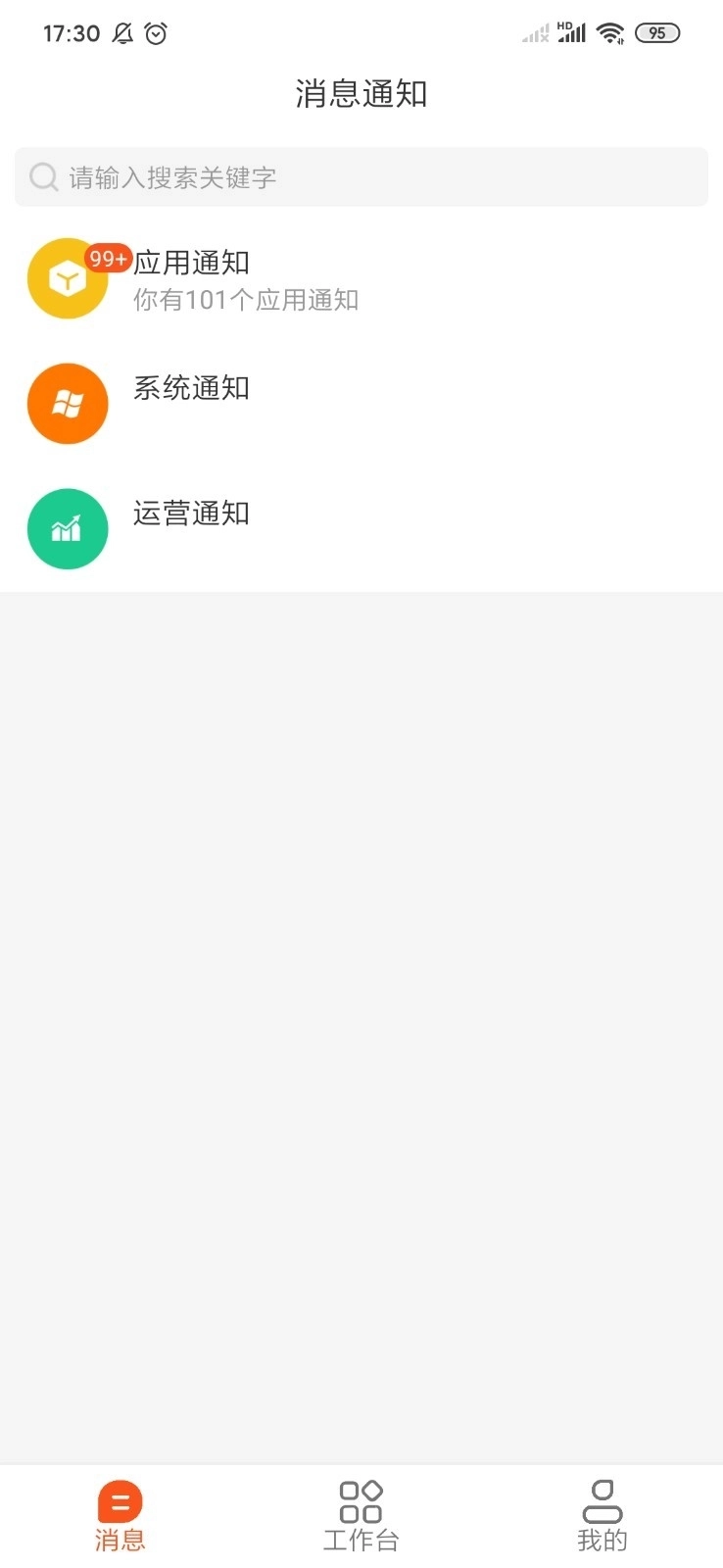Switch to the 我的 tab
This screenshot has width=723, height=1568.
coord(602,1514)
